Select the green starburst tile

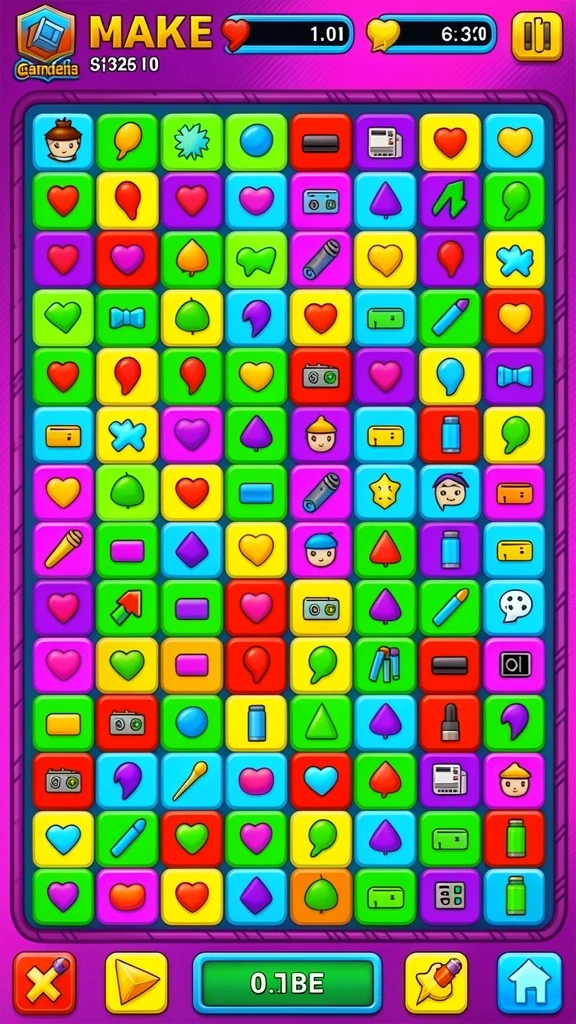pyautogui.click(x=192, y=142)
